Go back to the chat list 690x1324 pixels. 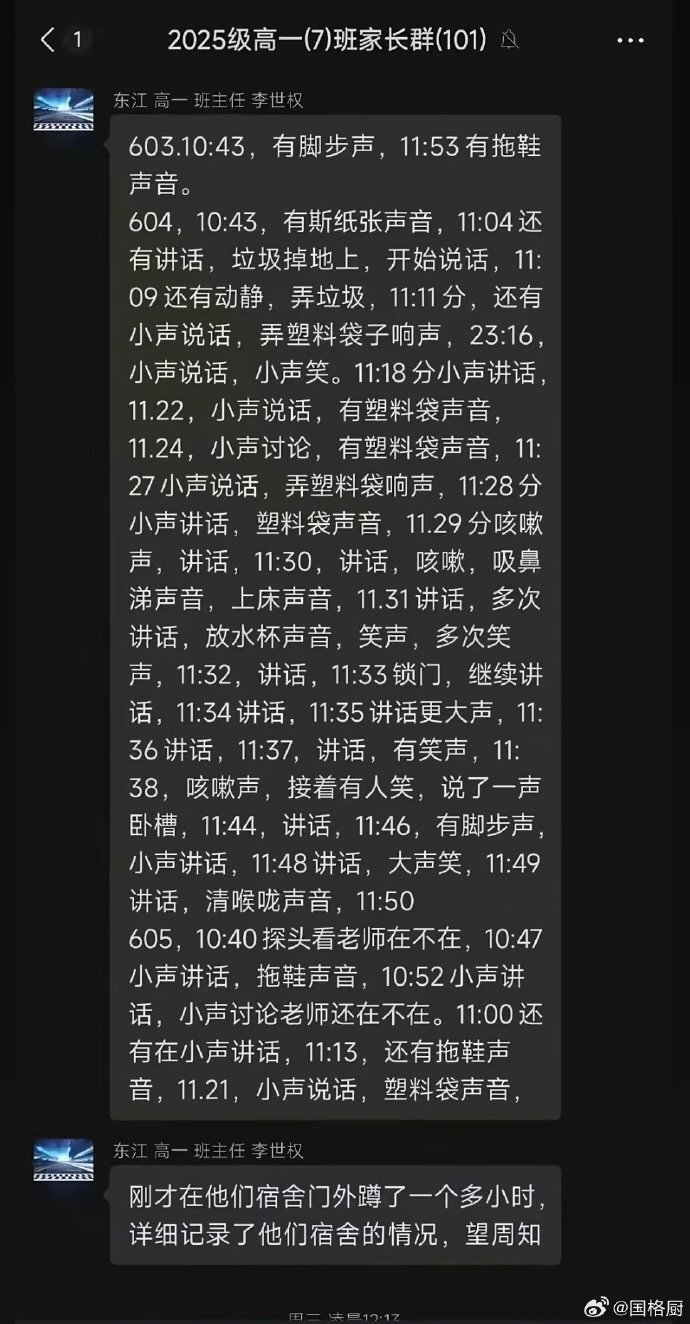click(48, 40)
